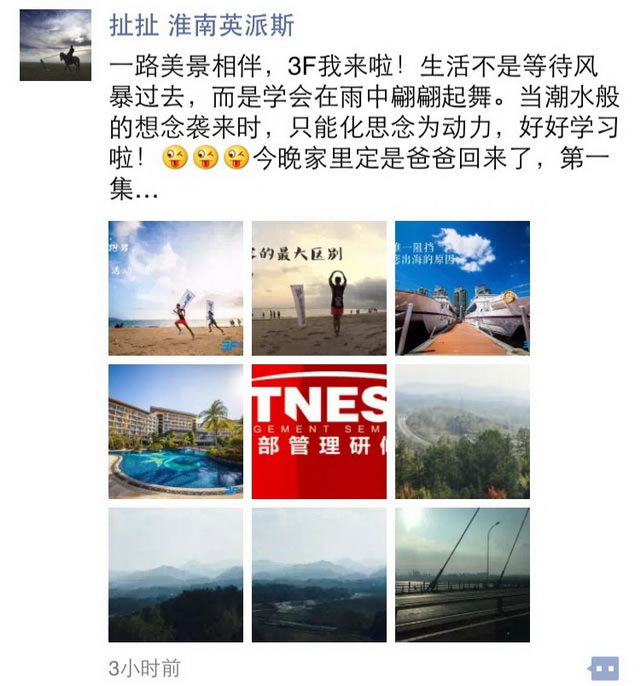This screenshot has width=640, height=686.
Task: View the photo of person with arms overhead
Action: [x=319, y=288]
